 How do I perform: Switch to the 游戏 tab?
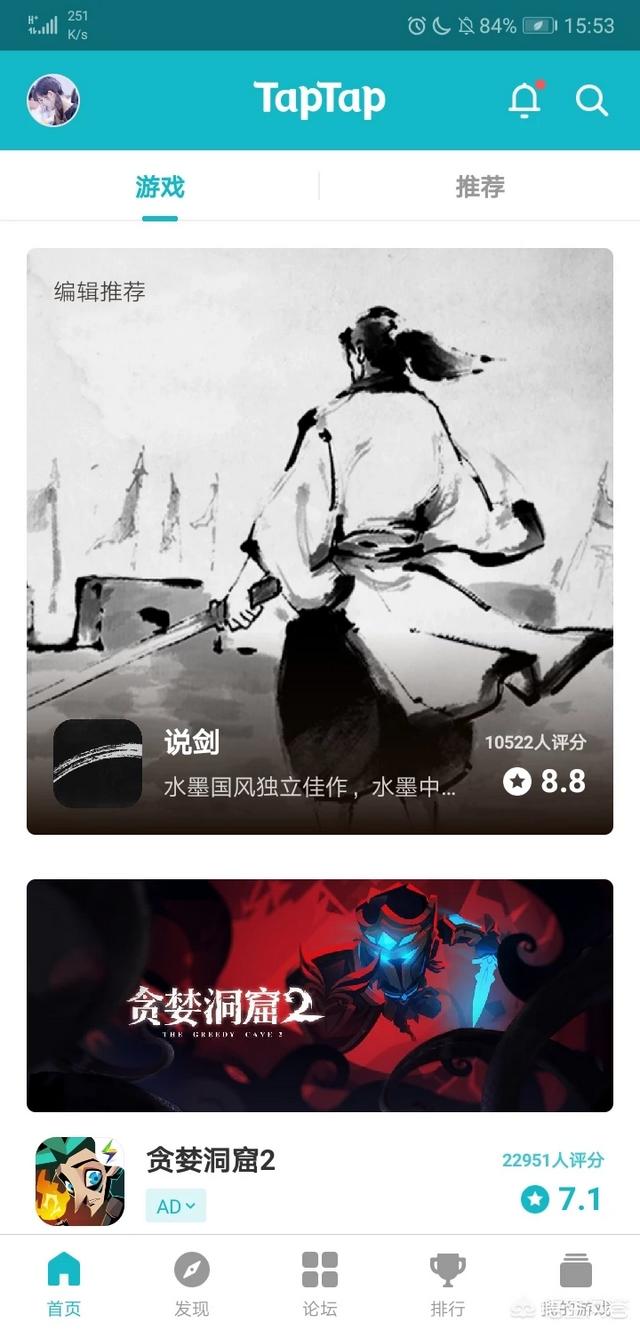click(160, 187)
